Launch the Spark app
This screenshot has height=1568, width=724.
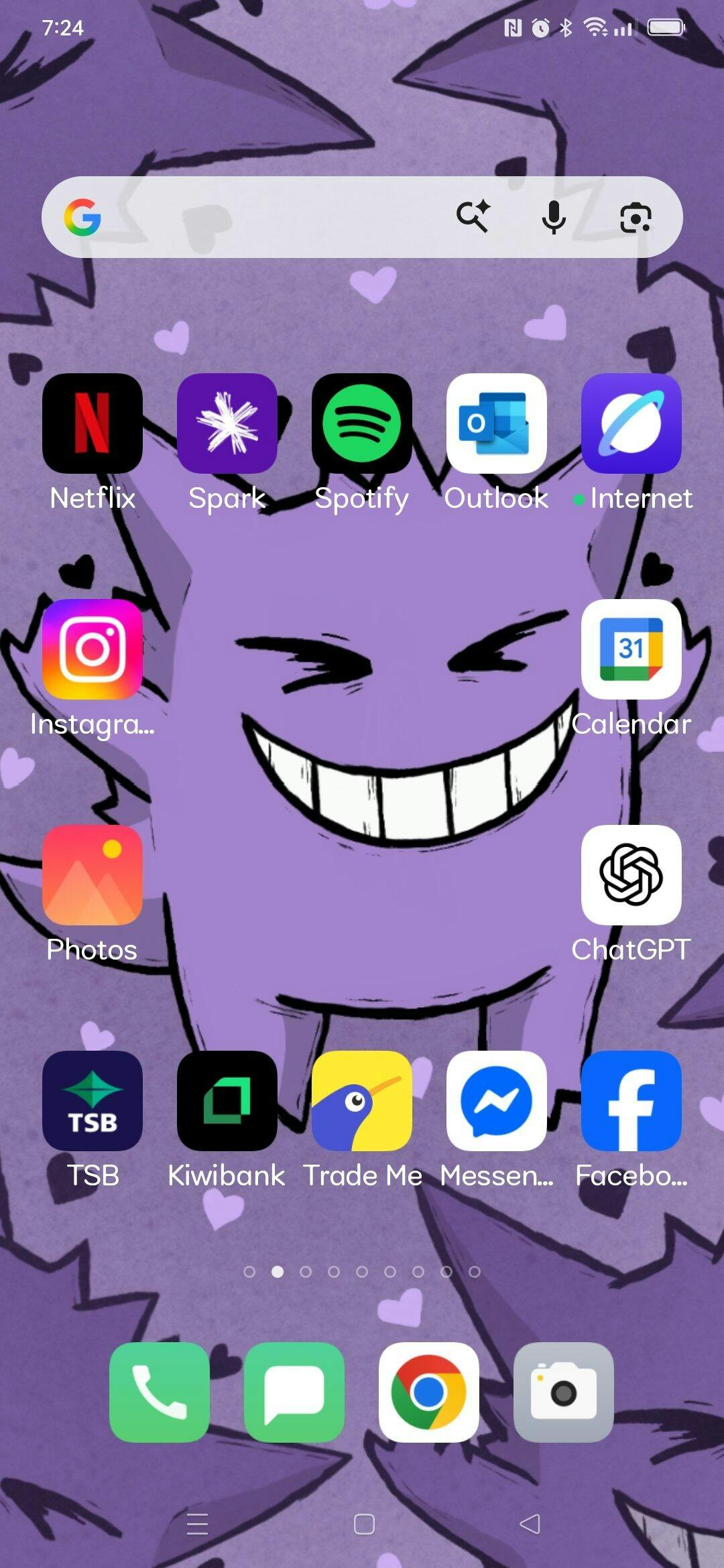[x=227, y=423]
